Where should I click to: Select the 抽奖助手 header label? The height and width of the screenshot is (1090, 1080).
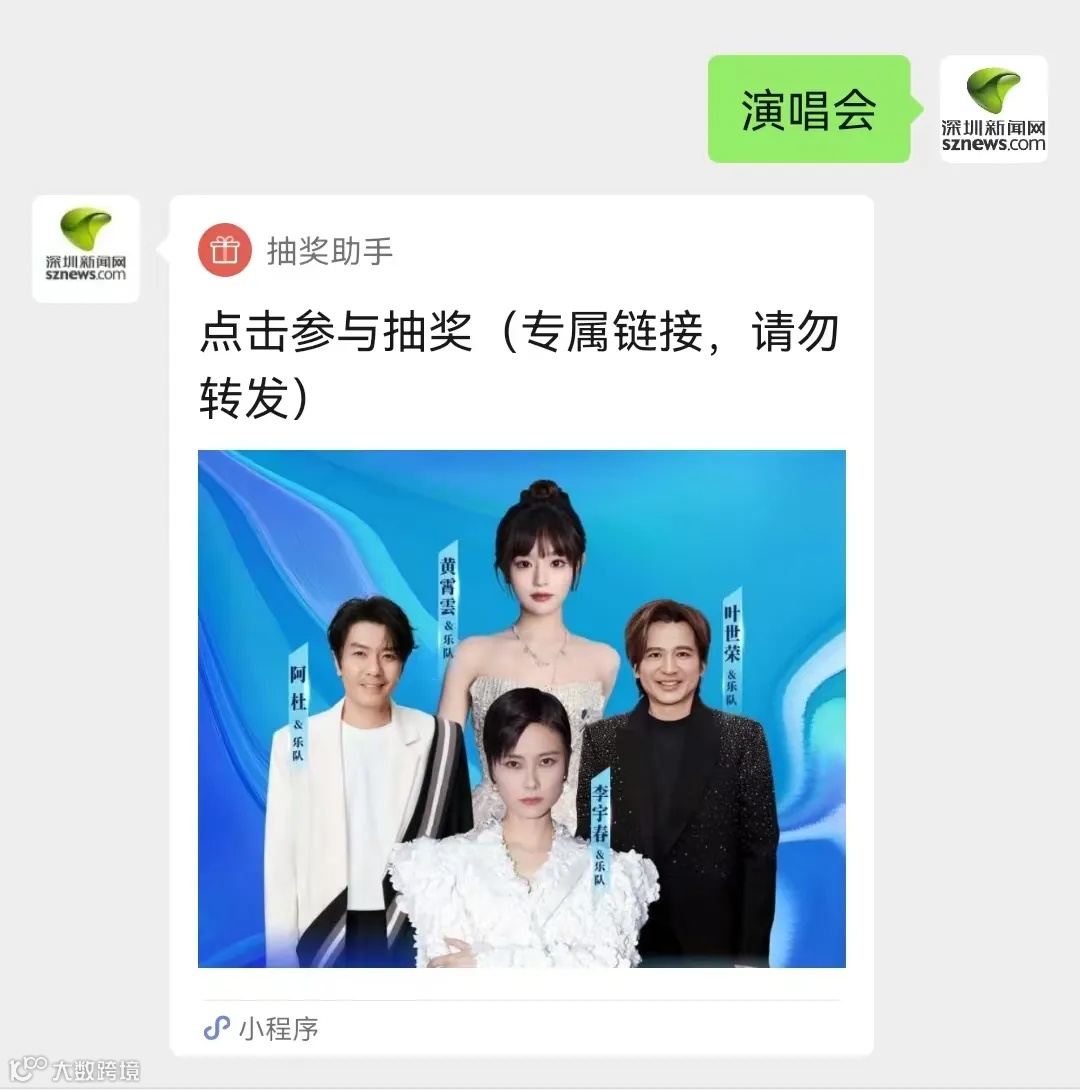(x=330, y=252)
